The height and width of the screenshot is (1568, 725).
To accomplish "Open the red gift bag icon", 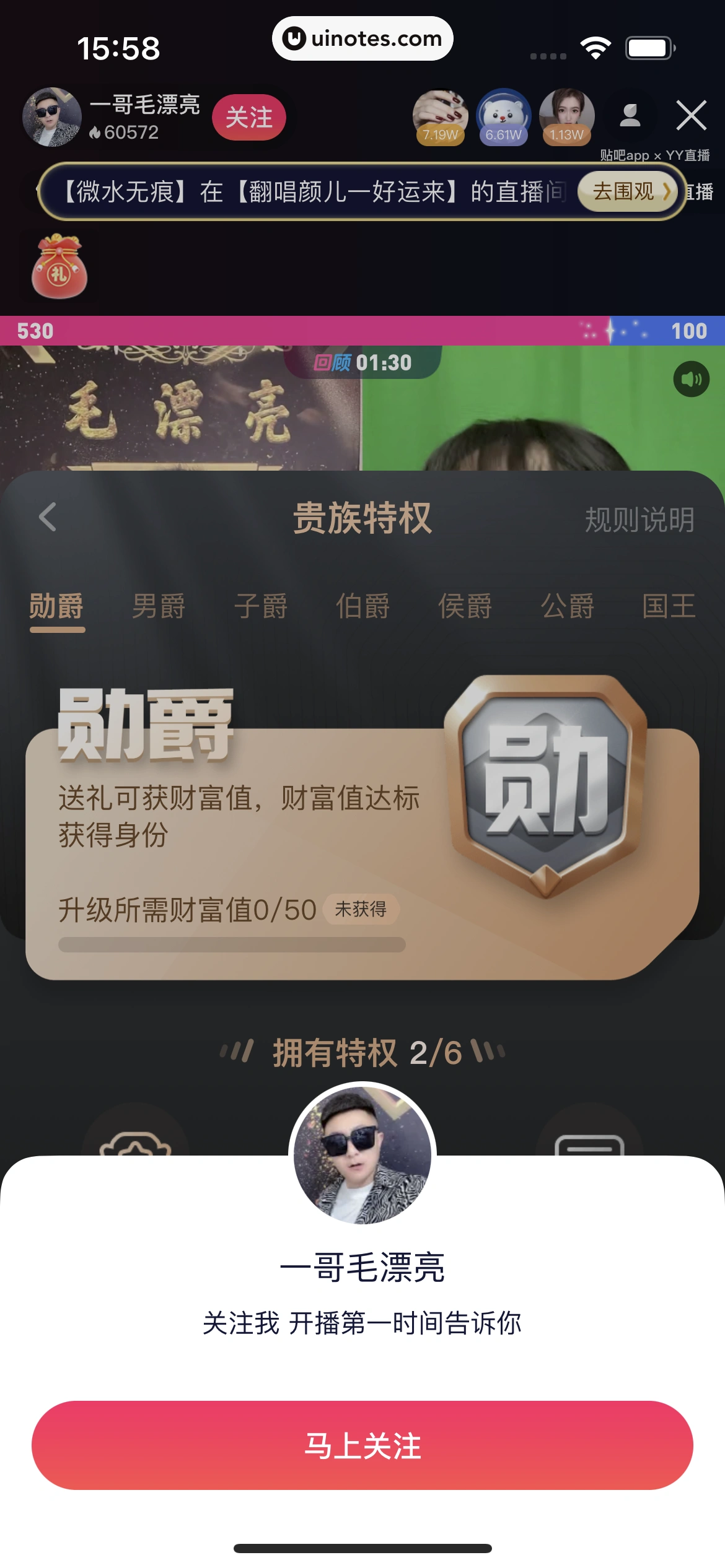I will click(x=59, y=267).
